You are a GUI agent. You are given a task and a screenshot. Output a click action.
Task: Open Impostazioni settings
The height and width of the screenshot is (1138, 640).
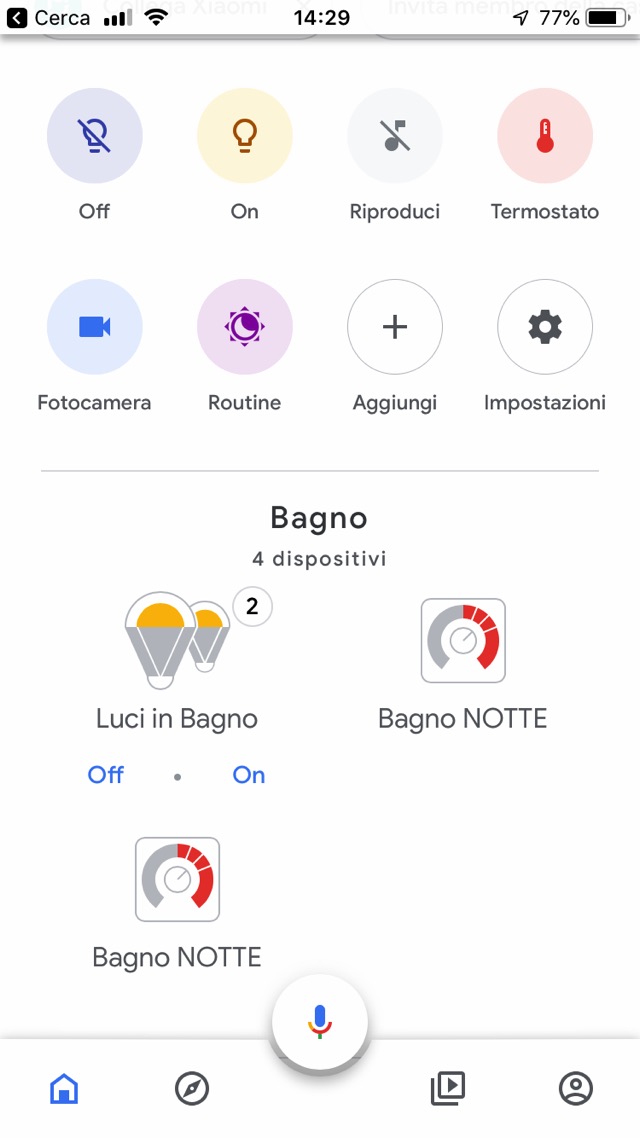[x=545, y=327]
